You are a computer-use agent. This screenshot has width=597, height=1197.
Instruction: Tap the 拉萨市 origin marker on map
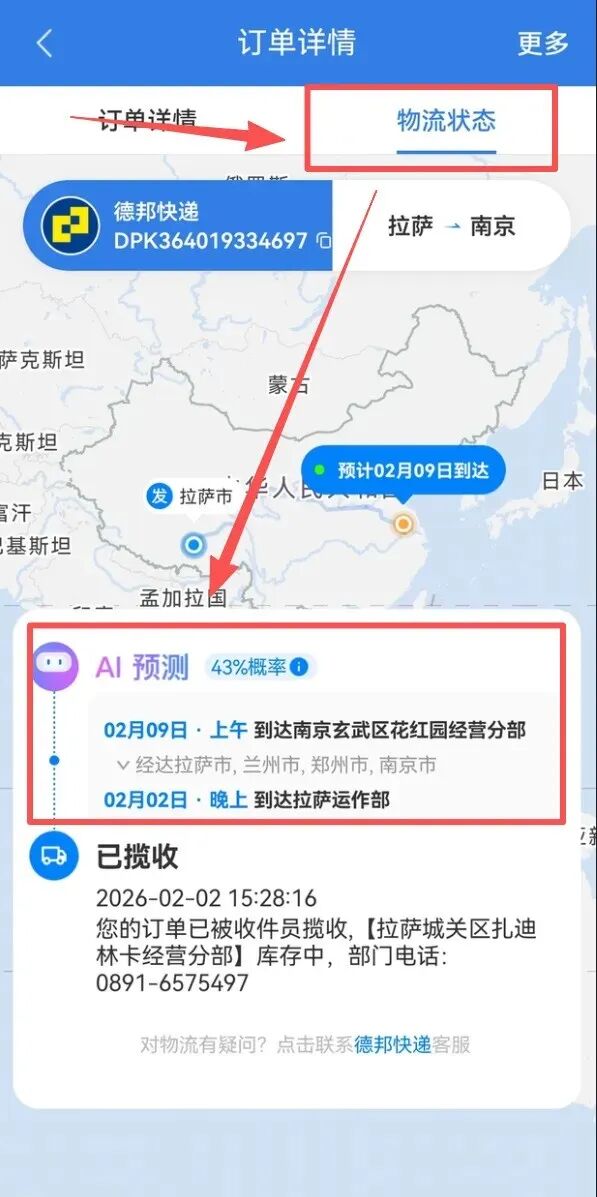pos(194,544)
